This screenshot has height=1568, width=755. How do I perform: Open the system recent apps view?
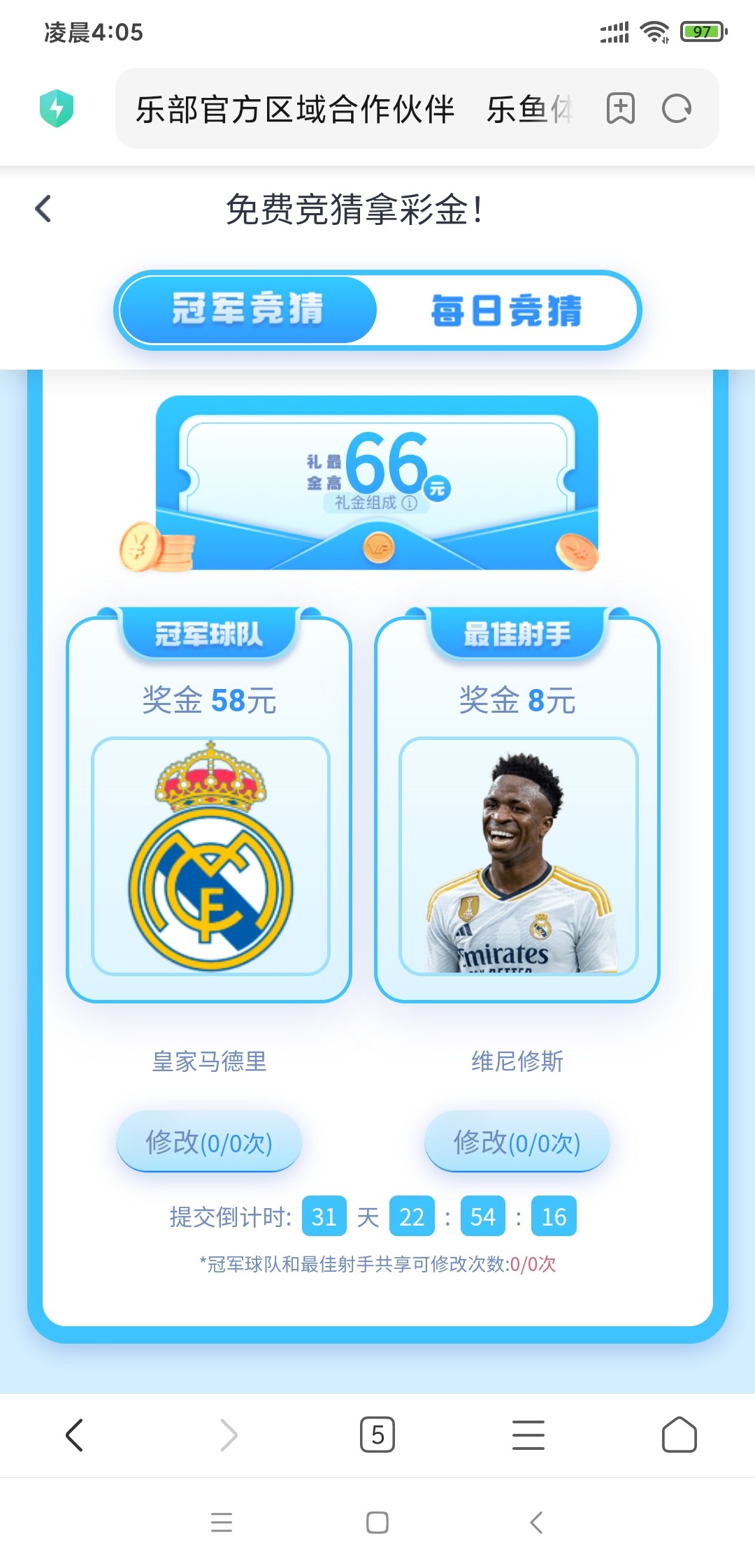(x=222, y=1523)
